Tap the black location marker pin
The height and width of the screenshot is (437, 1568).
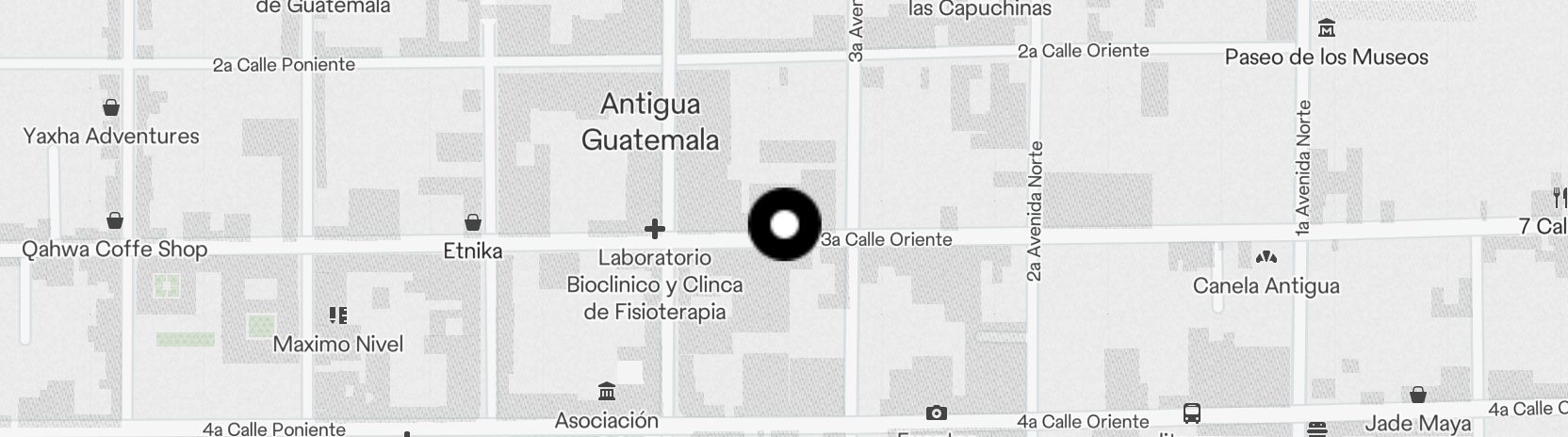[784, 224]
